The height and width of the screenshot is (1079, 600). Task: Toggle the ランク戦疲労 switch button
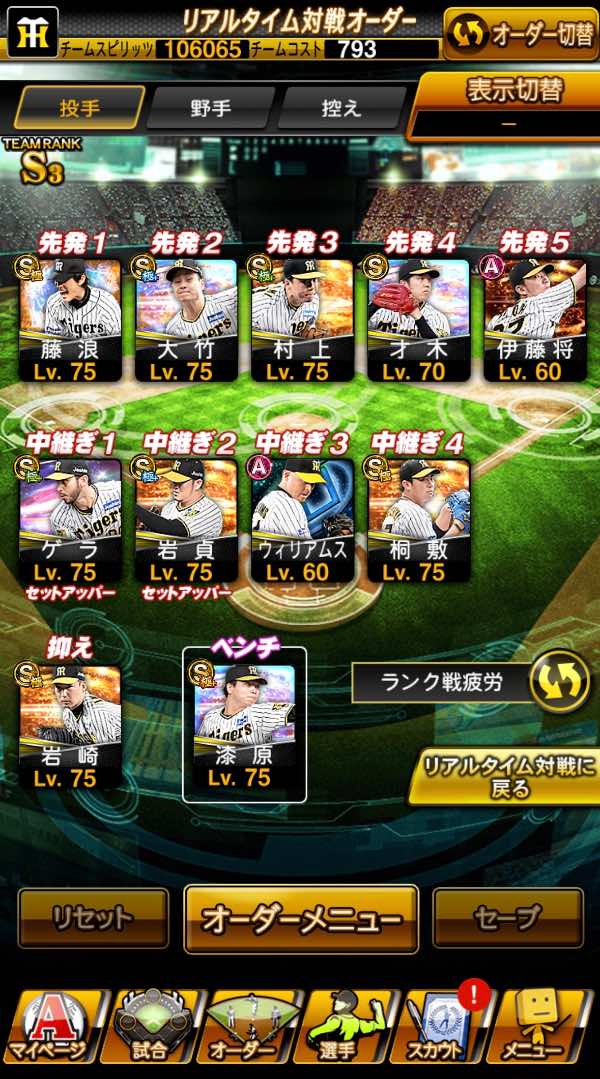558,682
